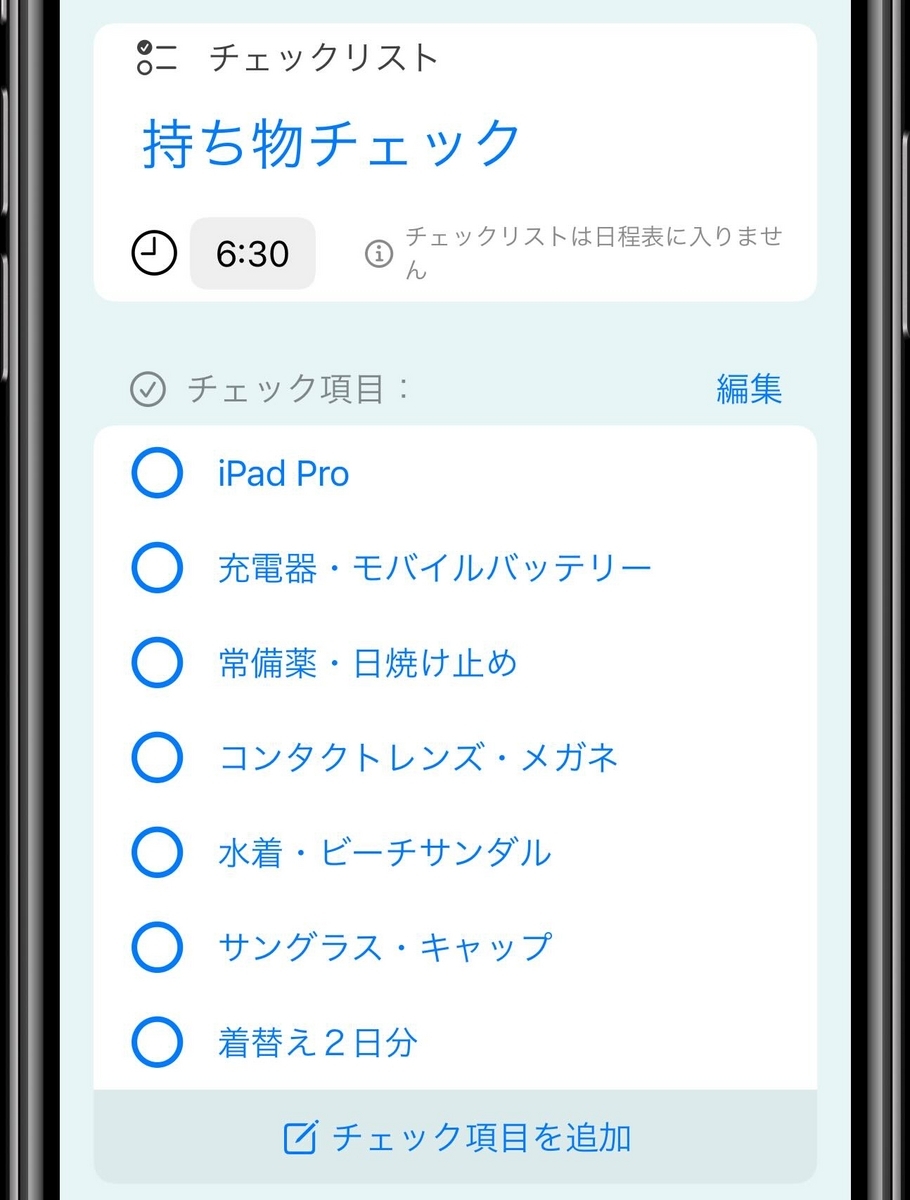This screenshot has width=910, height=1200.
Task: Mark 着替え２日分 as packed
Action: click(x=157, y=1042)
